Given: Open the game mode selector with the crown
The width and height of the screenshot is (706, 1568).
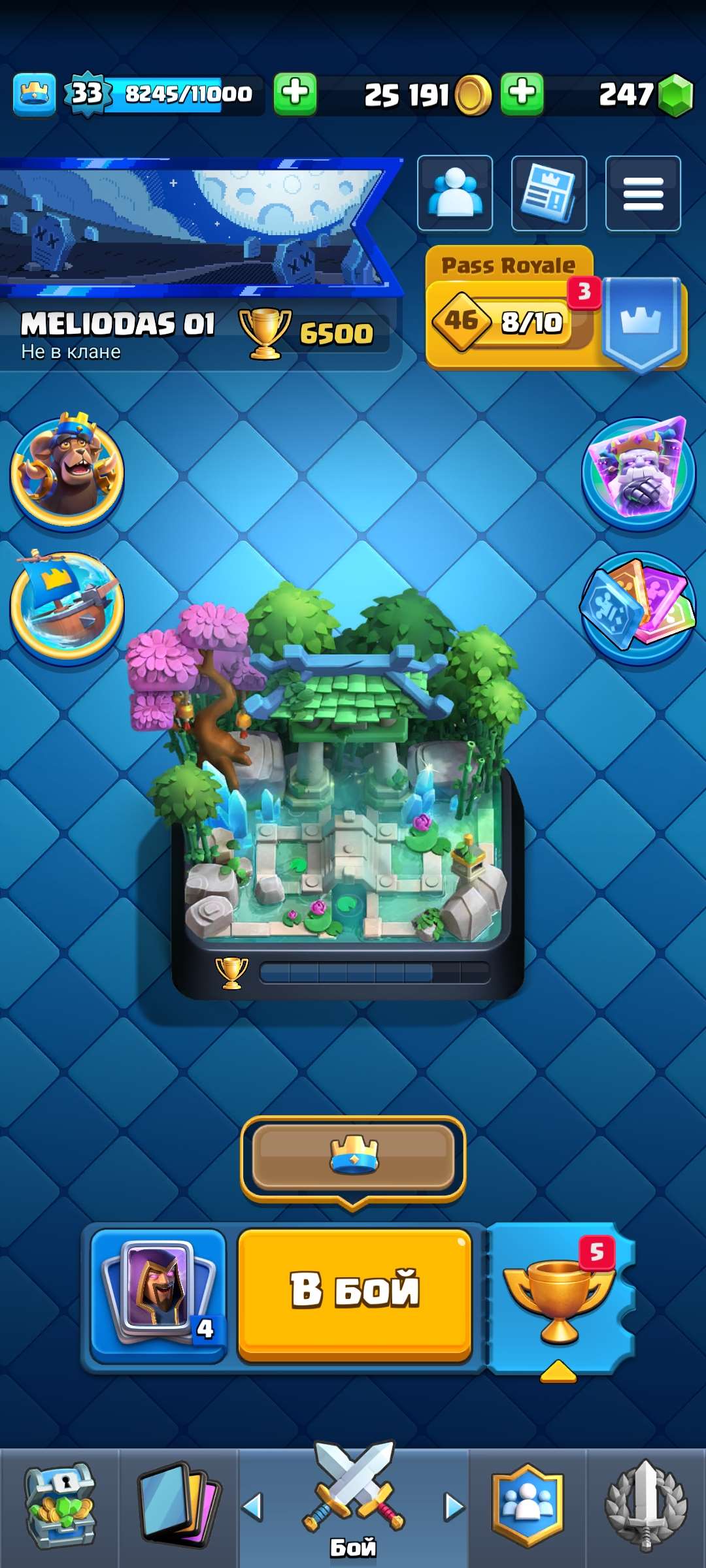Looking at the screenshot, I should tap(353, 1158).
